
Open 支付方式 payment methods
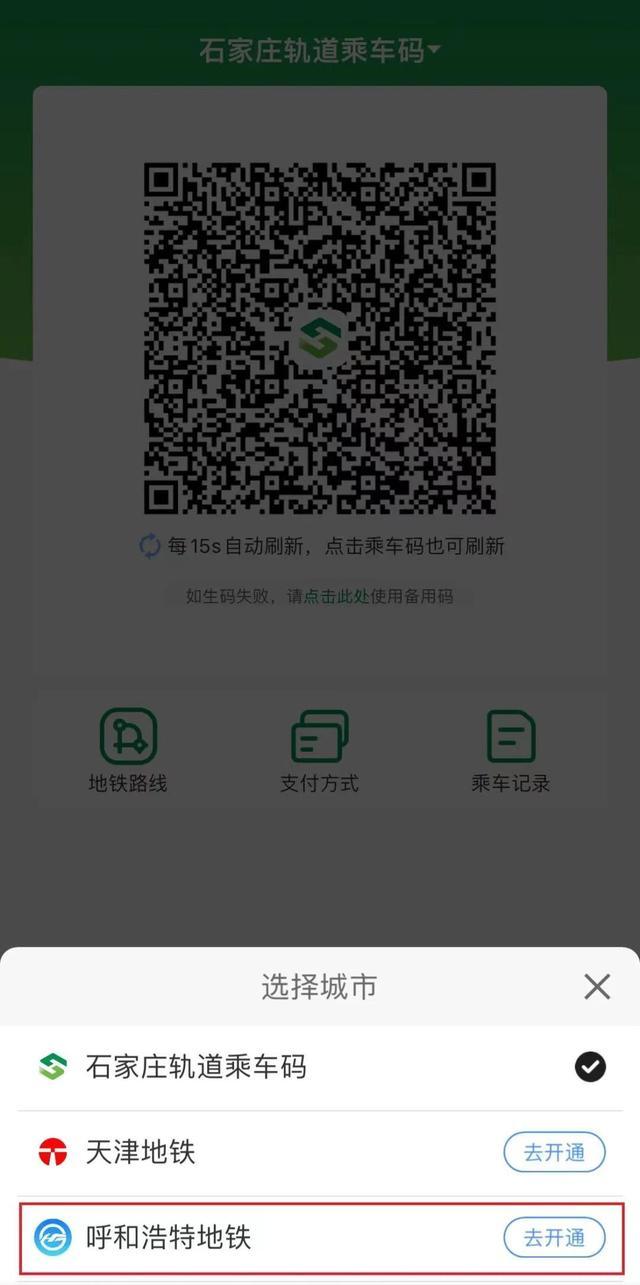319,750
